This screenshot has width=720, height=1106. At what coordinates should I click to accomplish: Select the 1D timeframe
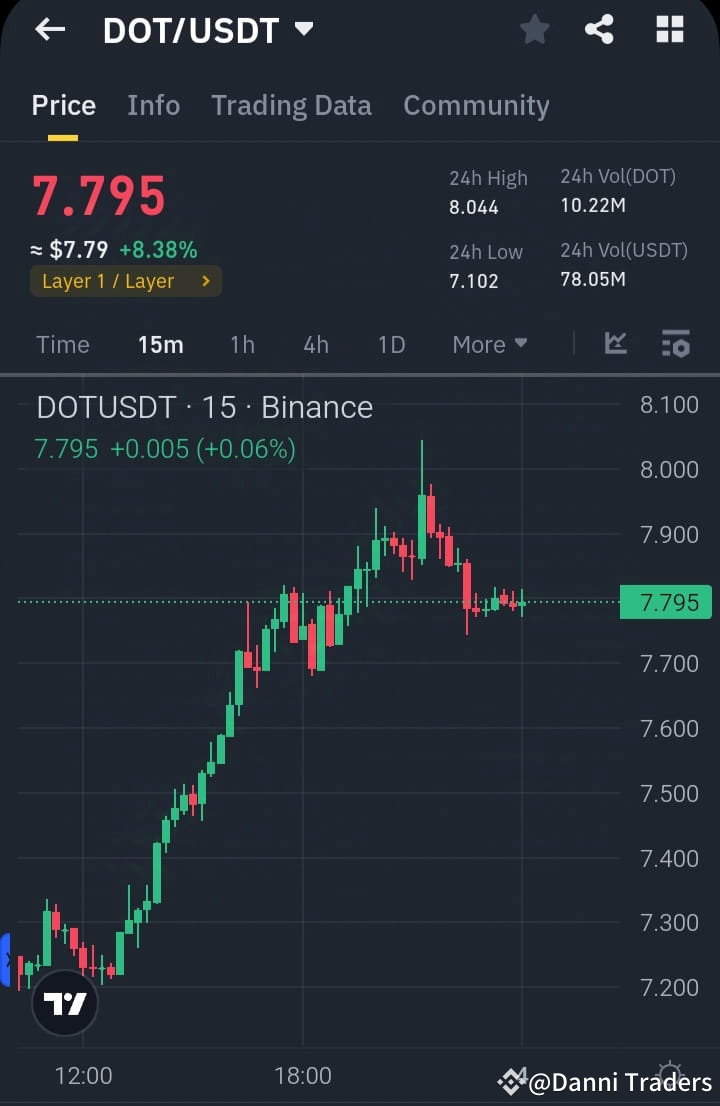[x=390, y=344]
